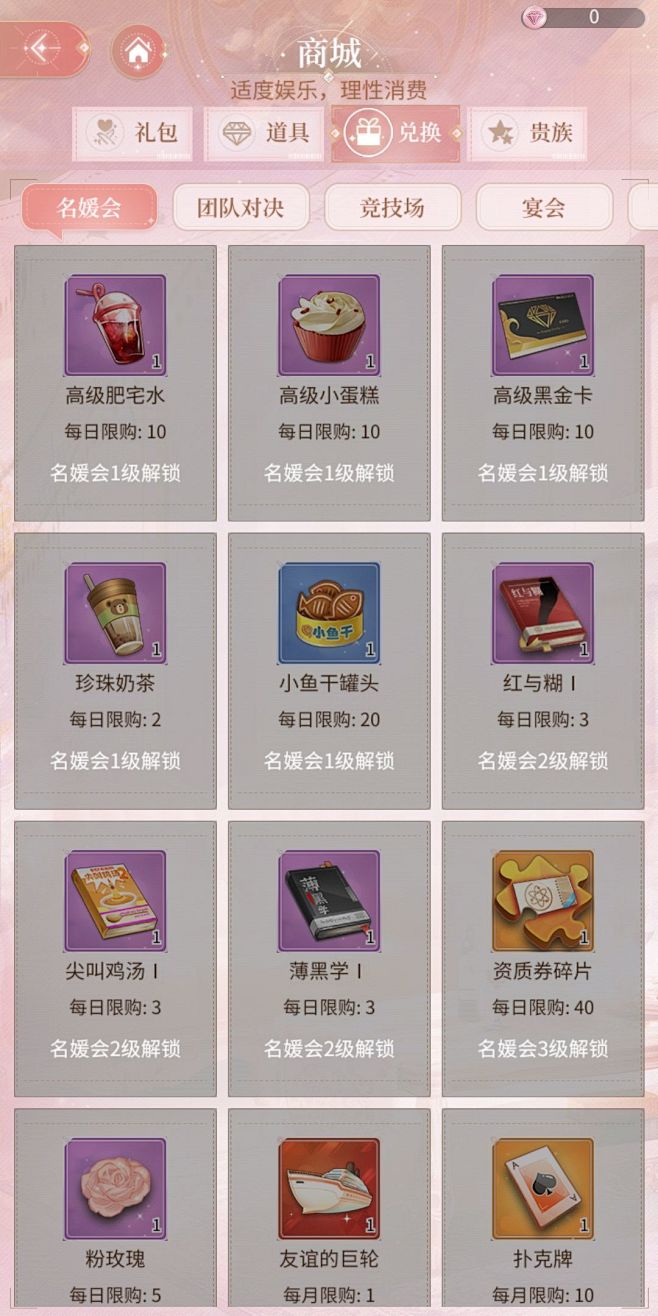Viewport: 658px width, 1316px height.
Task: Open the 团队对决 category
Action: [x=241, y=208]
